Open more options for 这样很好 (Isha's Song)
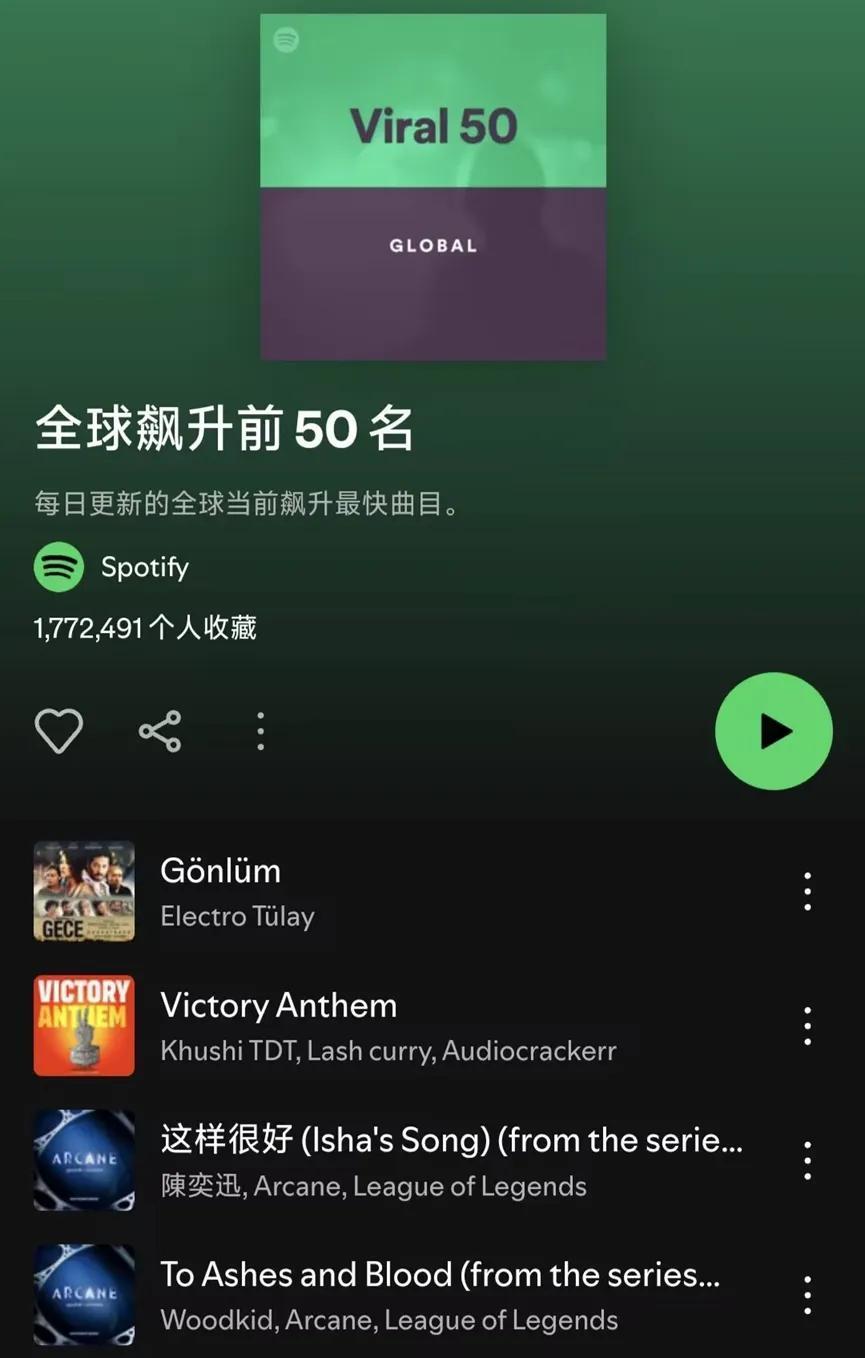This screenshot has width=865, height=1358. coord(807,1160)
